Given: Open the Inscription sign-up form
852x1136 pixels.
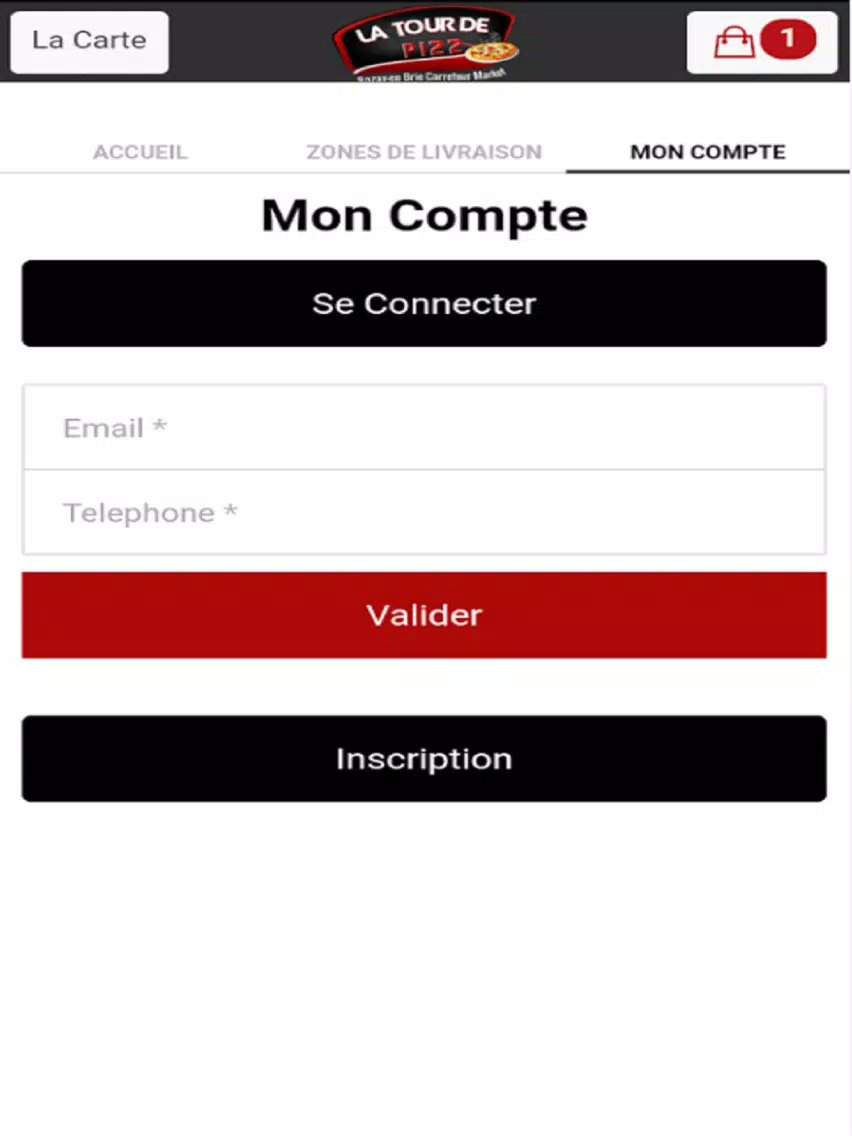Looking at the screenshot, I should 424,759.
